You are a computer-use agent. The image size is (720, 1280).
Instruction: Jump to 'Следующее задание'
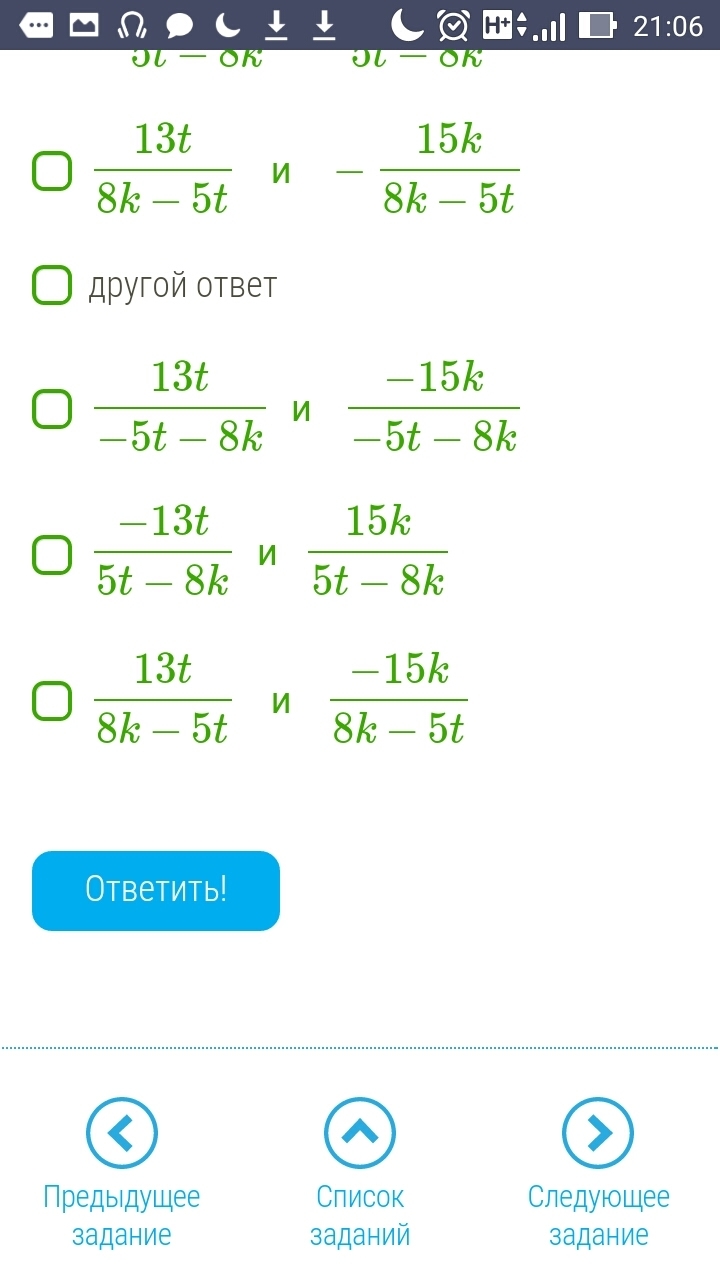tap(598, 1133)
